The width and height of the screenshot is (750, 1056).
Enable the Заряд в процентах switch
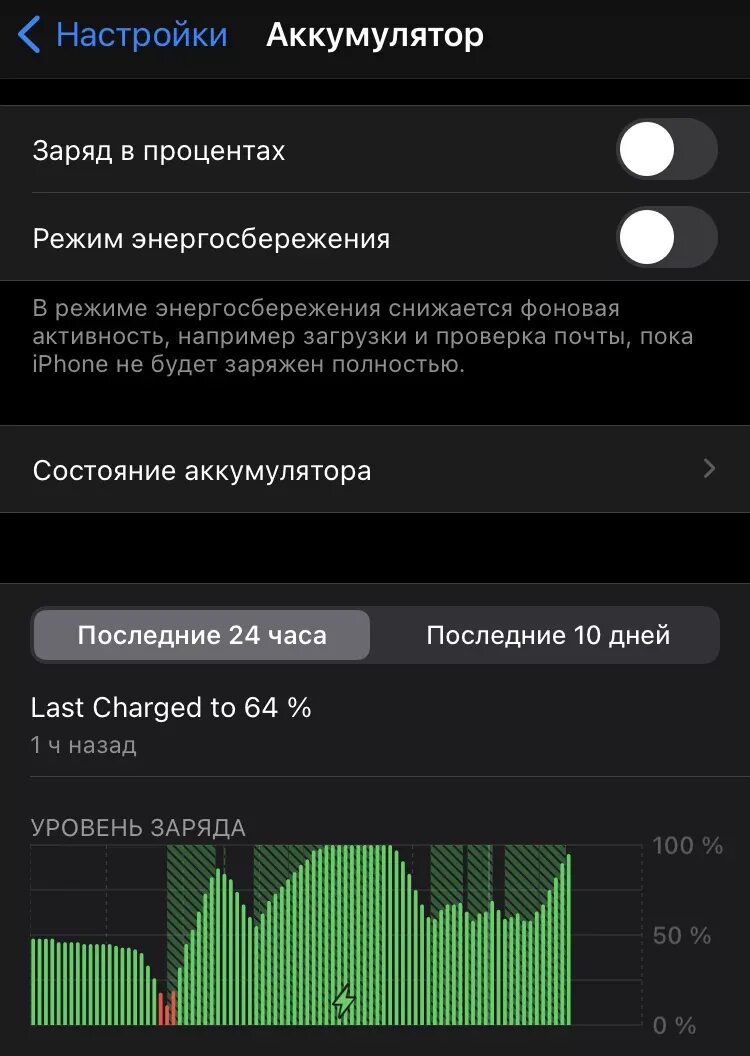click(x=666, y=150)
